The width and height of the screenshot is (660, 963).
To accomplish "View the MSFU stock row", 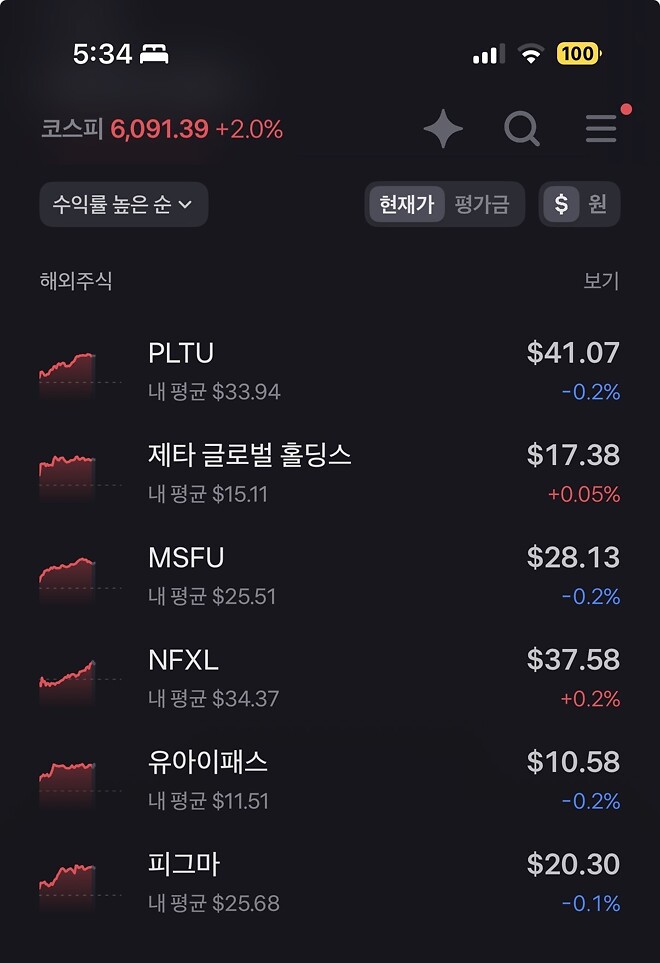I will click(330, 575).
